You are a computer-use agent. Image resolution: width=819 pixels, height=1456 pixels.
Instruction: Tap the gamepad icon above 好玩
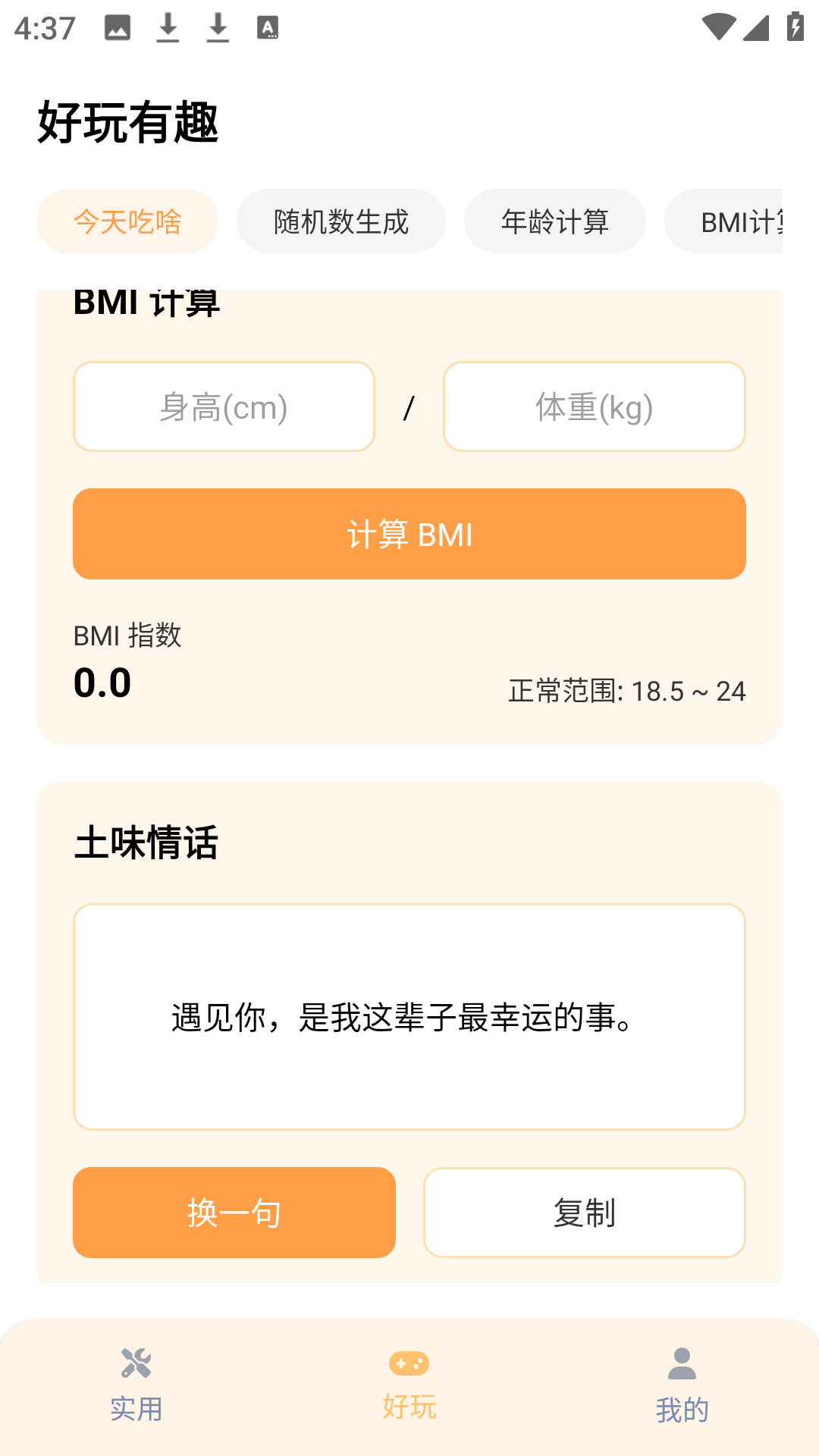[409, 1363]
